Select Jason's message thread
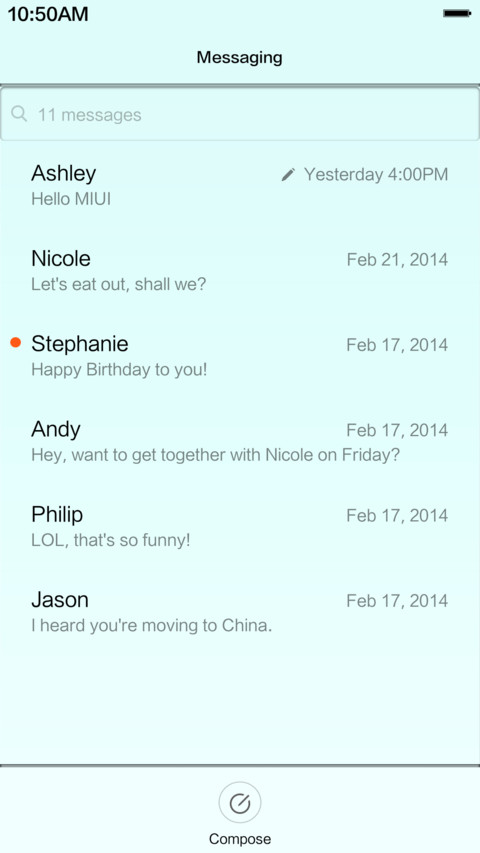The height and width of the screenshot is (853, 480). pyautogui.click(x=240, y=613)
